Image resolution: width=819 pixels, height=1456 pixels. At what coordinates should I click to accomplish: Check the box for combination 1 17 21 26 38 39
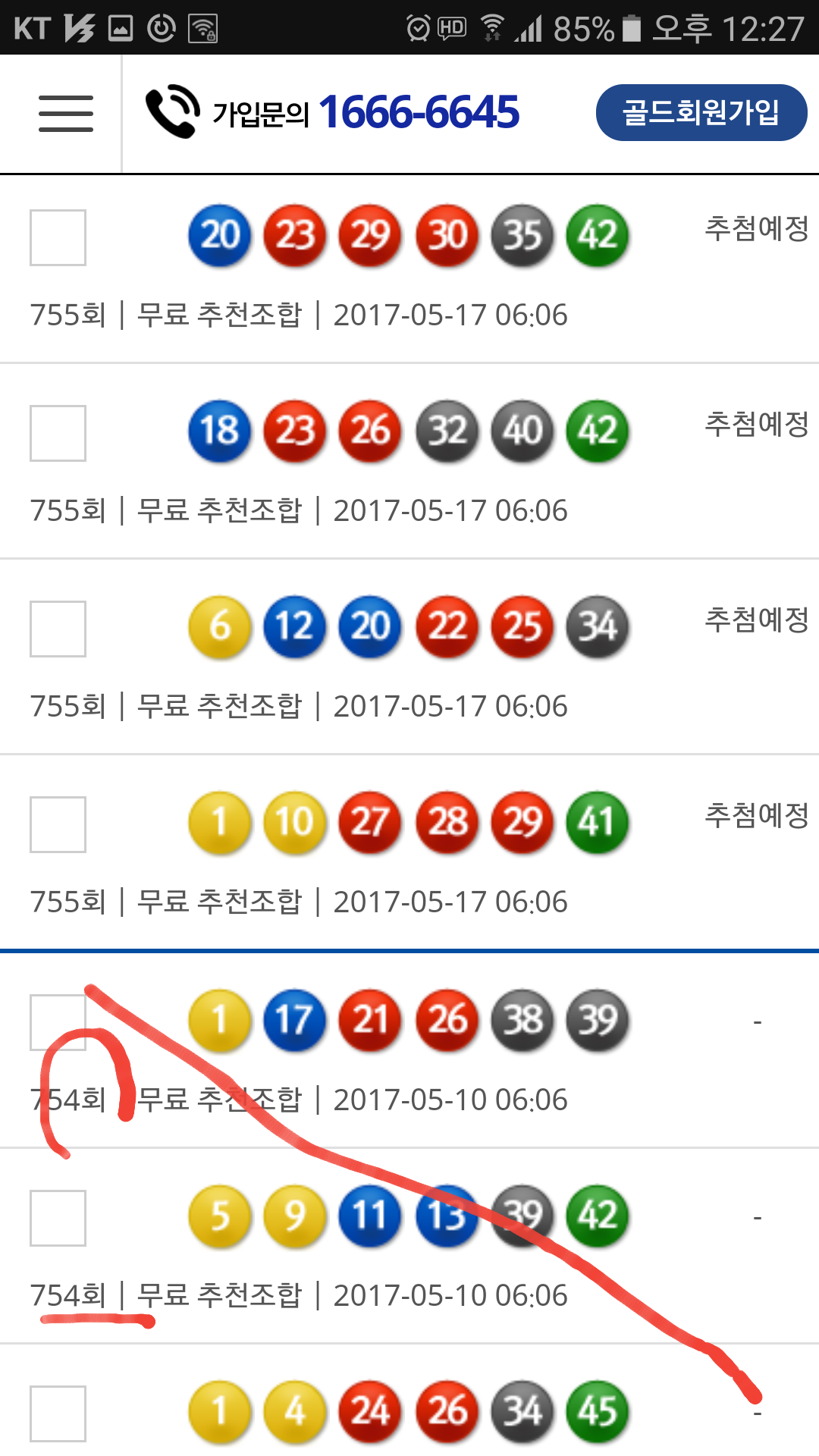pos(58,1021)
